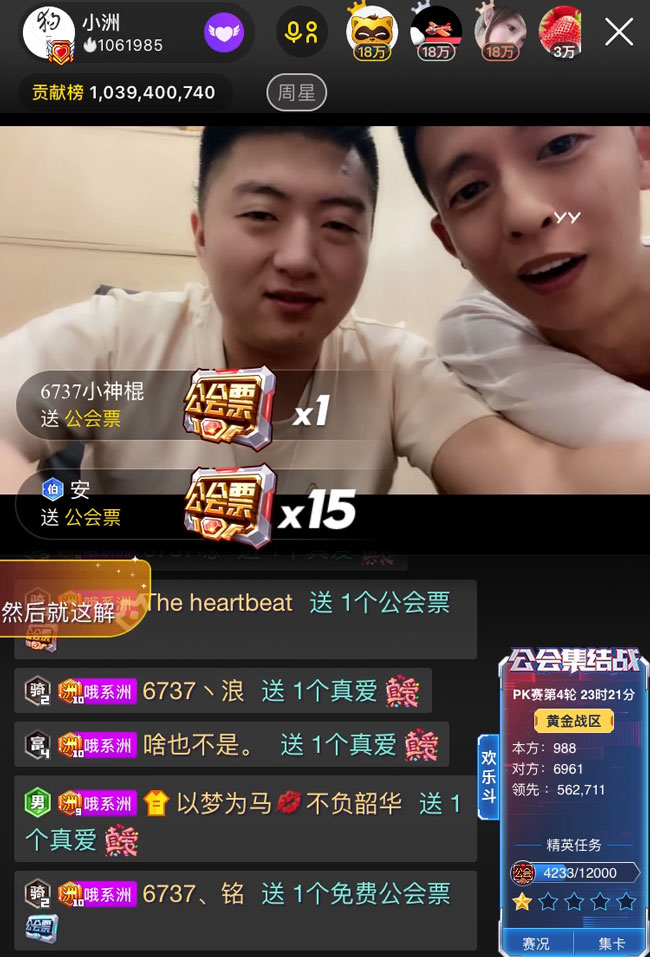650x957 pixels.
Task: Open streamer 小洲's profile avatar
Action: 49,33
